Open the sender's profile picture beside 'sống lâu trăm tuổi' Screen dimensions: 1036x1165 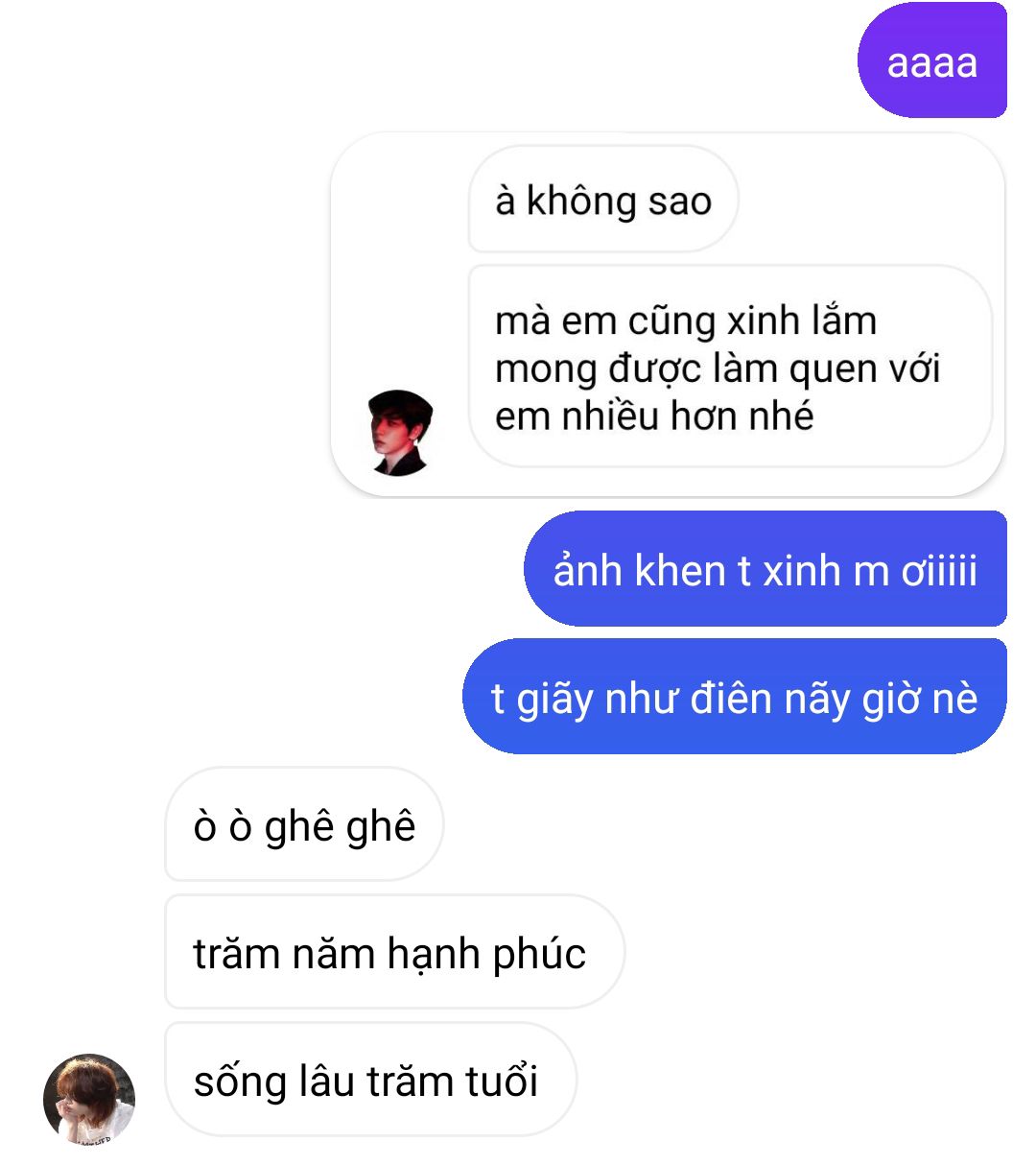click(89, 1100)
